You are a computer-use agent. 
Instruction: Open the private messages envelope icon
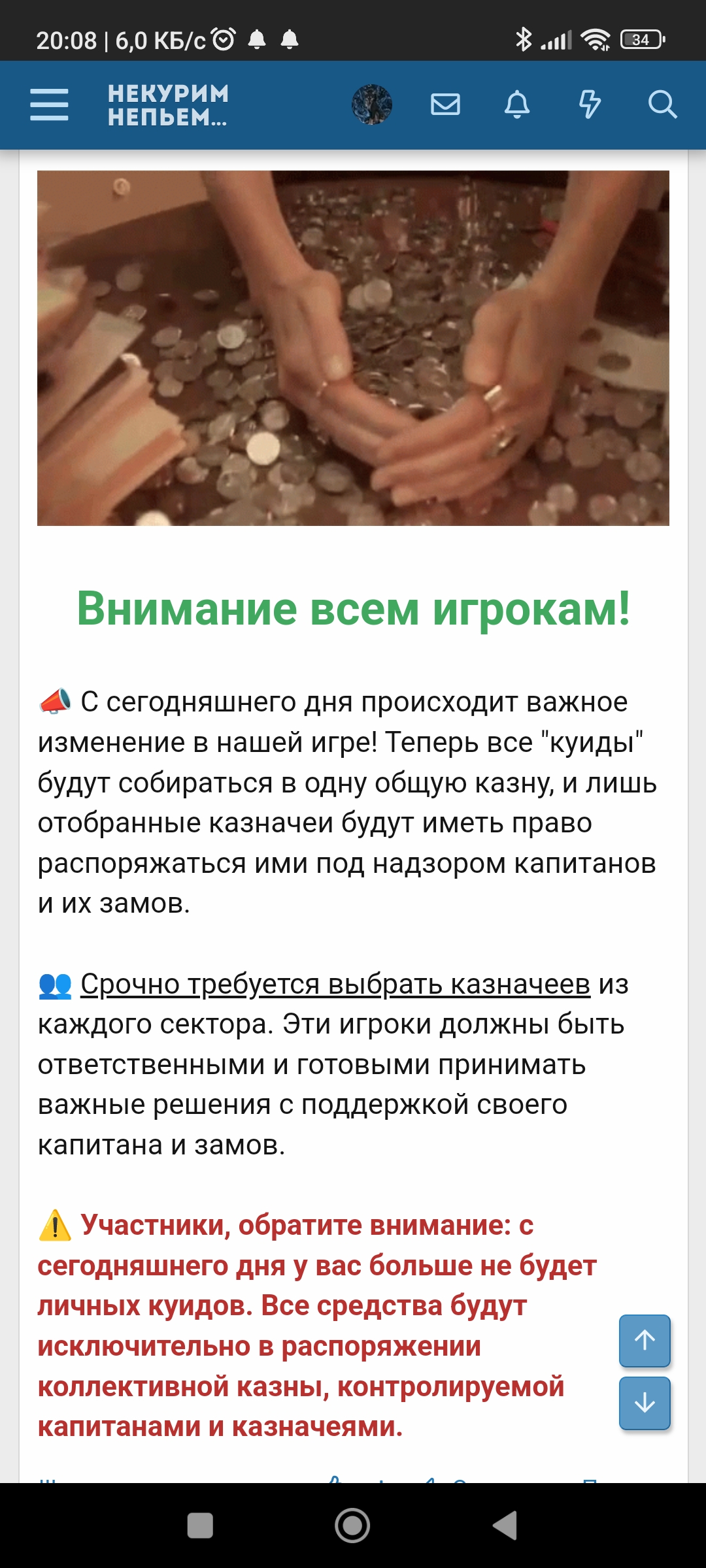tap(446, 105)
